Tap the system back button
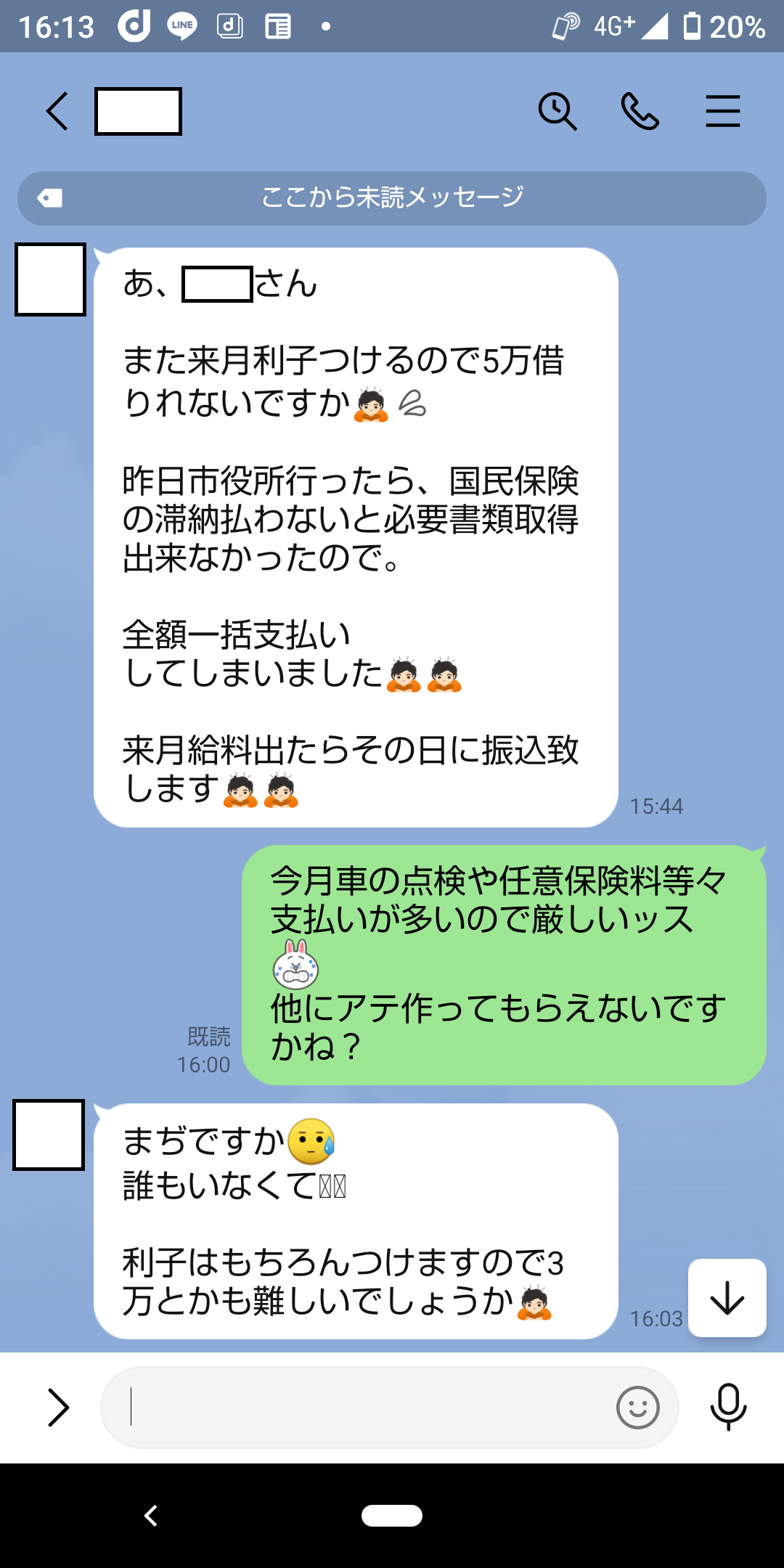784x1568 pixels. coord(151,1516)
